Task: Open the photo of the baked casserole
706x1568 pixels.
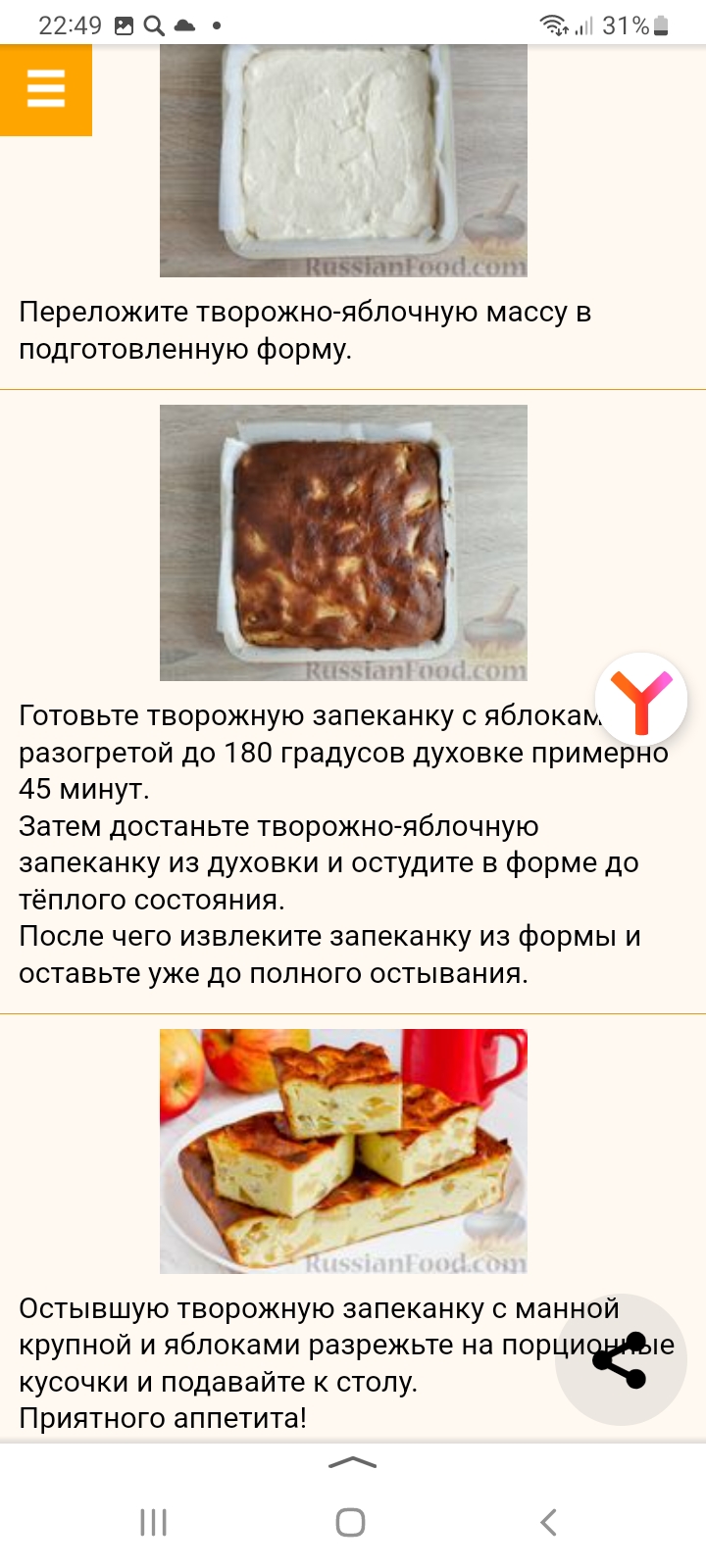Action: tap(343, 543)
